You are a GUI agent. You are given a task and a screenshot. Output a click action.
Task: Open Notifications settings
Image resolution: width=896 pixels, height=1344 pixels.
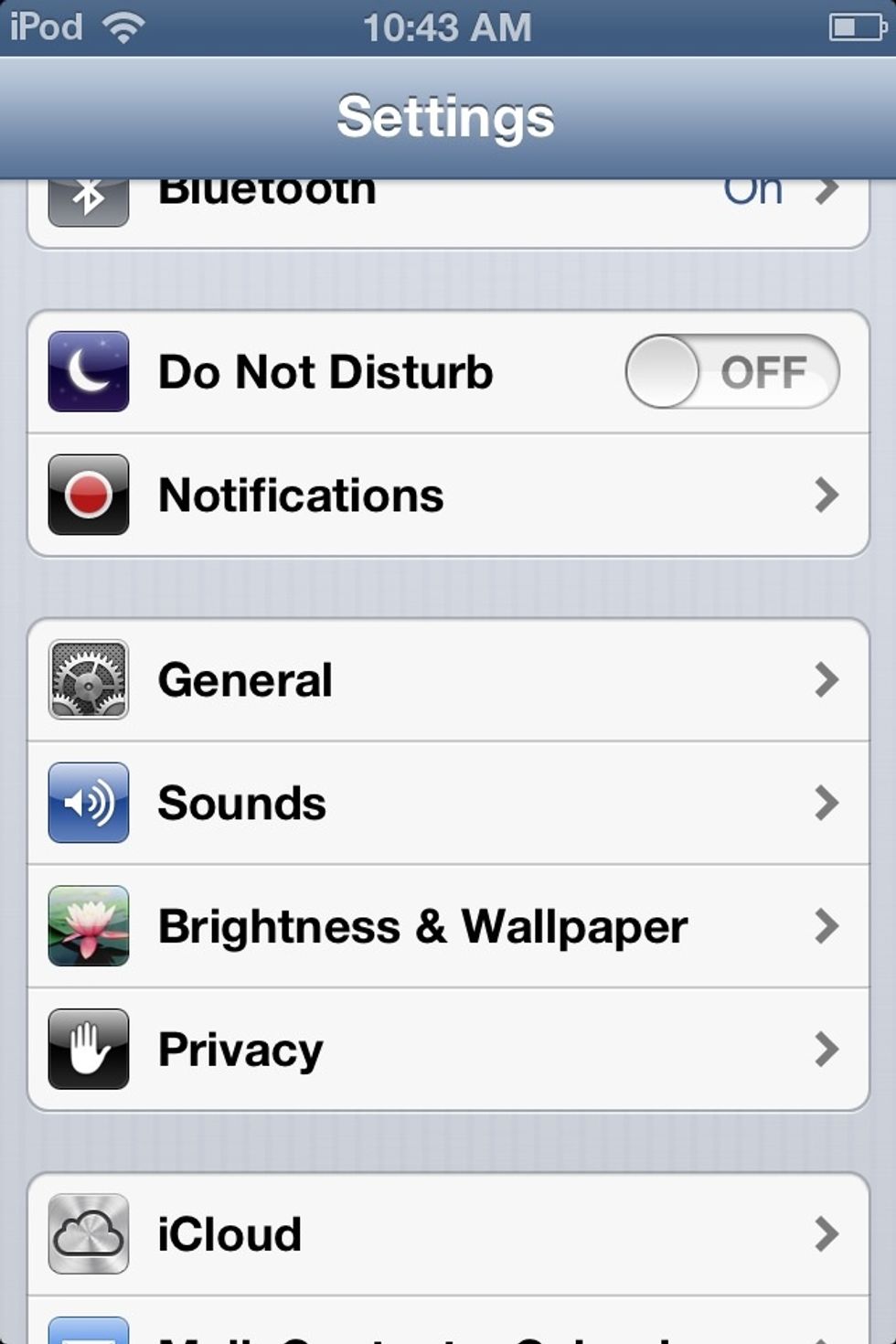pyautogui.click(x=448, y=495)
